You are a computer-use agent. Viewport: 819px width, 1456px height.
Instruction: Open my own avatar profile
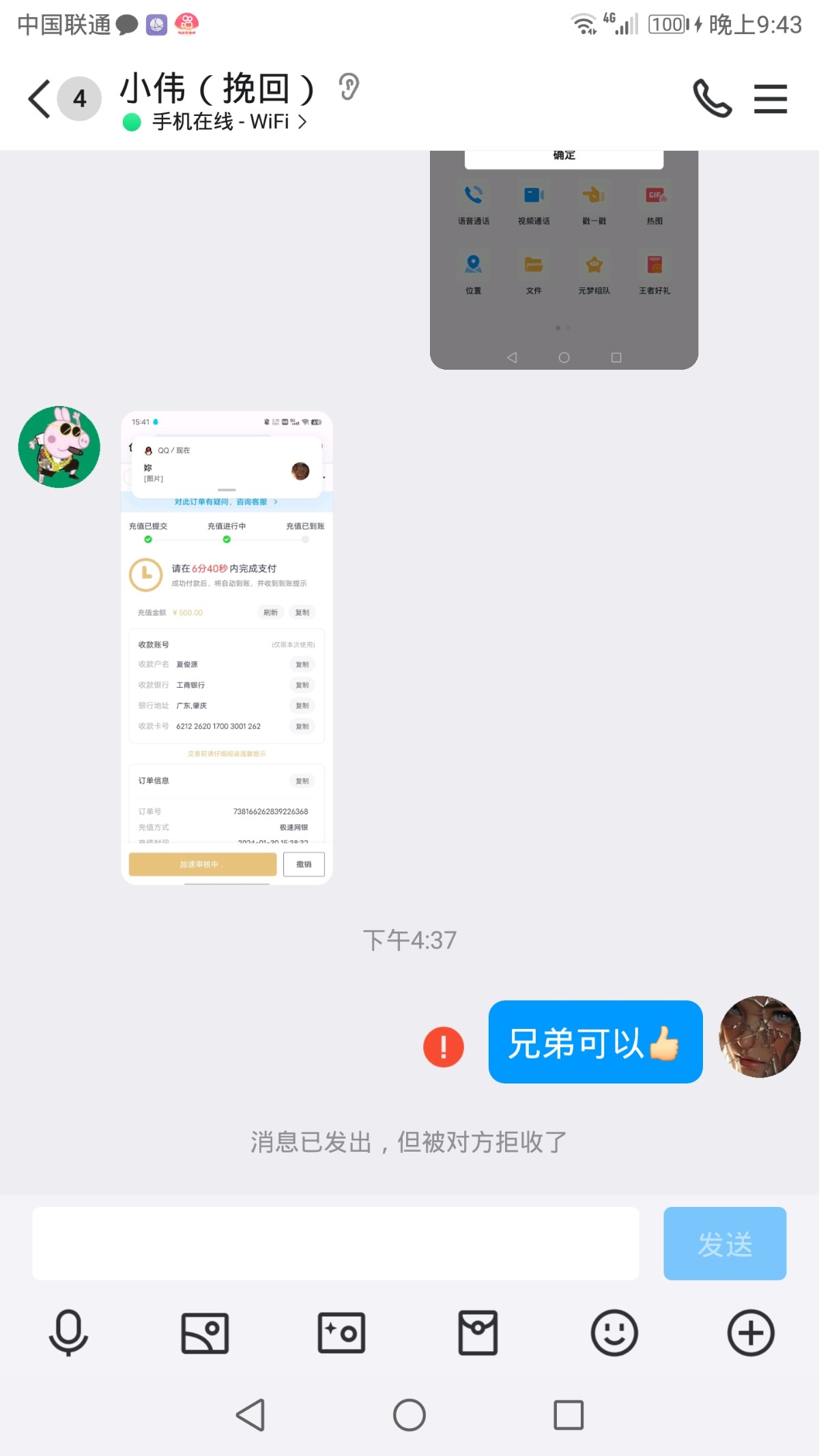(760, 1037)
